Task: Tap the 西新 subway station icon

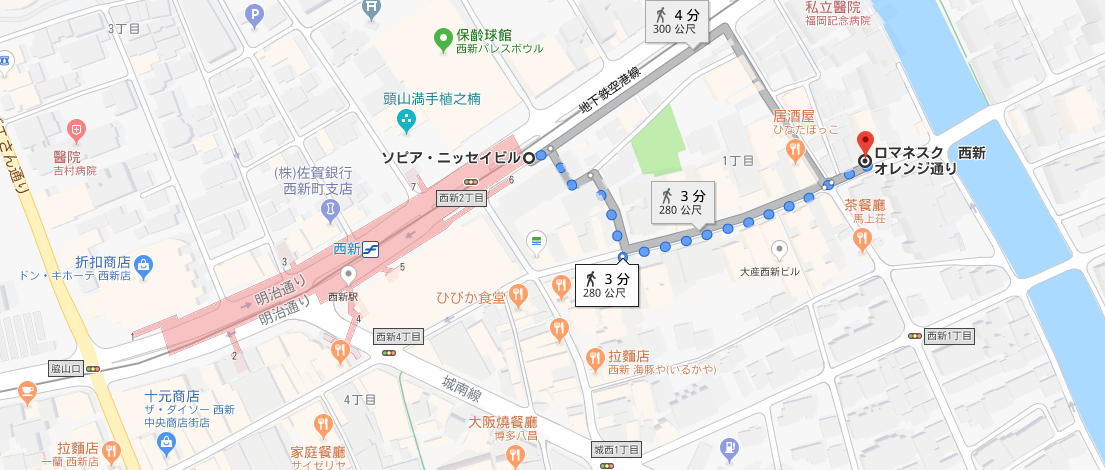Action: pos(371,249)
